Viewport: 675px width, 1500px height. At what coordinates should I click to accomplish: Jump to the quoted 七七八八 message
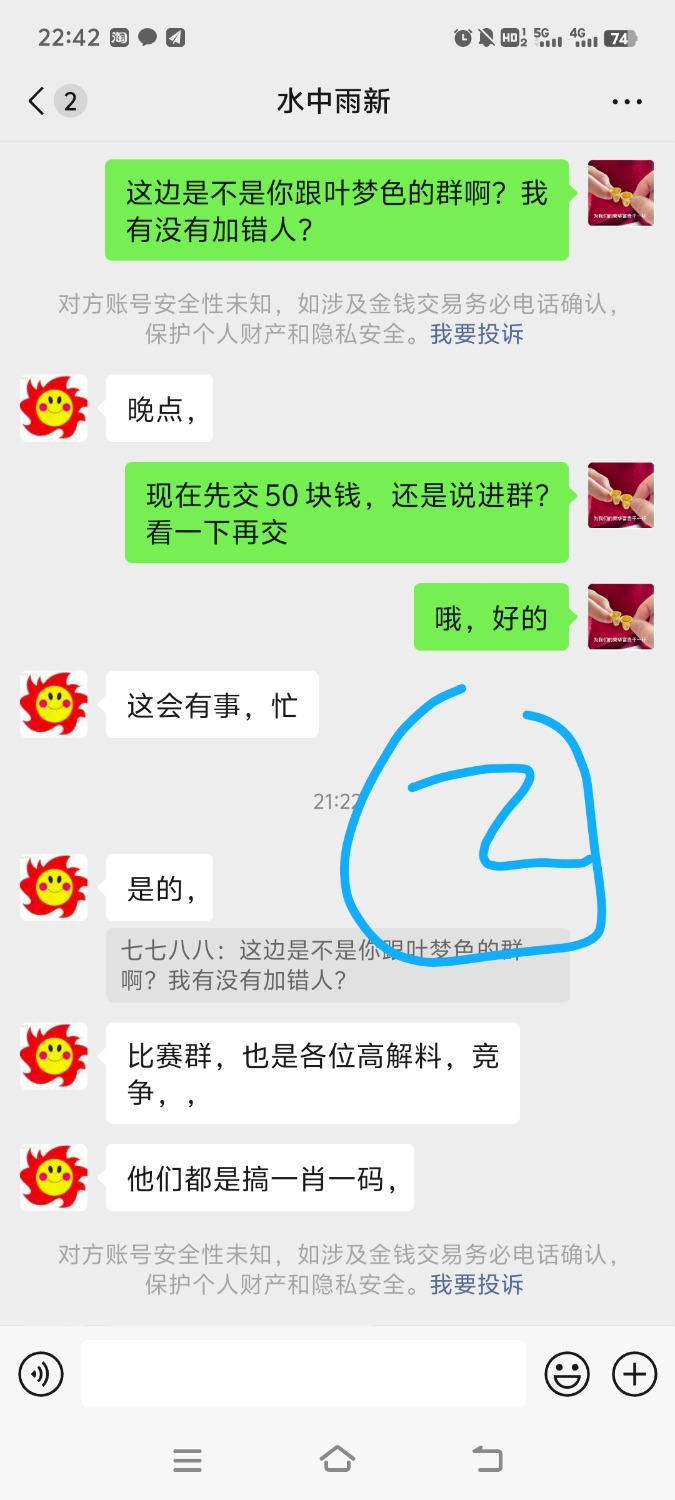337,965
